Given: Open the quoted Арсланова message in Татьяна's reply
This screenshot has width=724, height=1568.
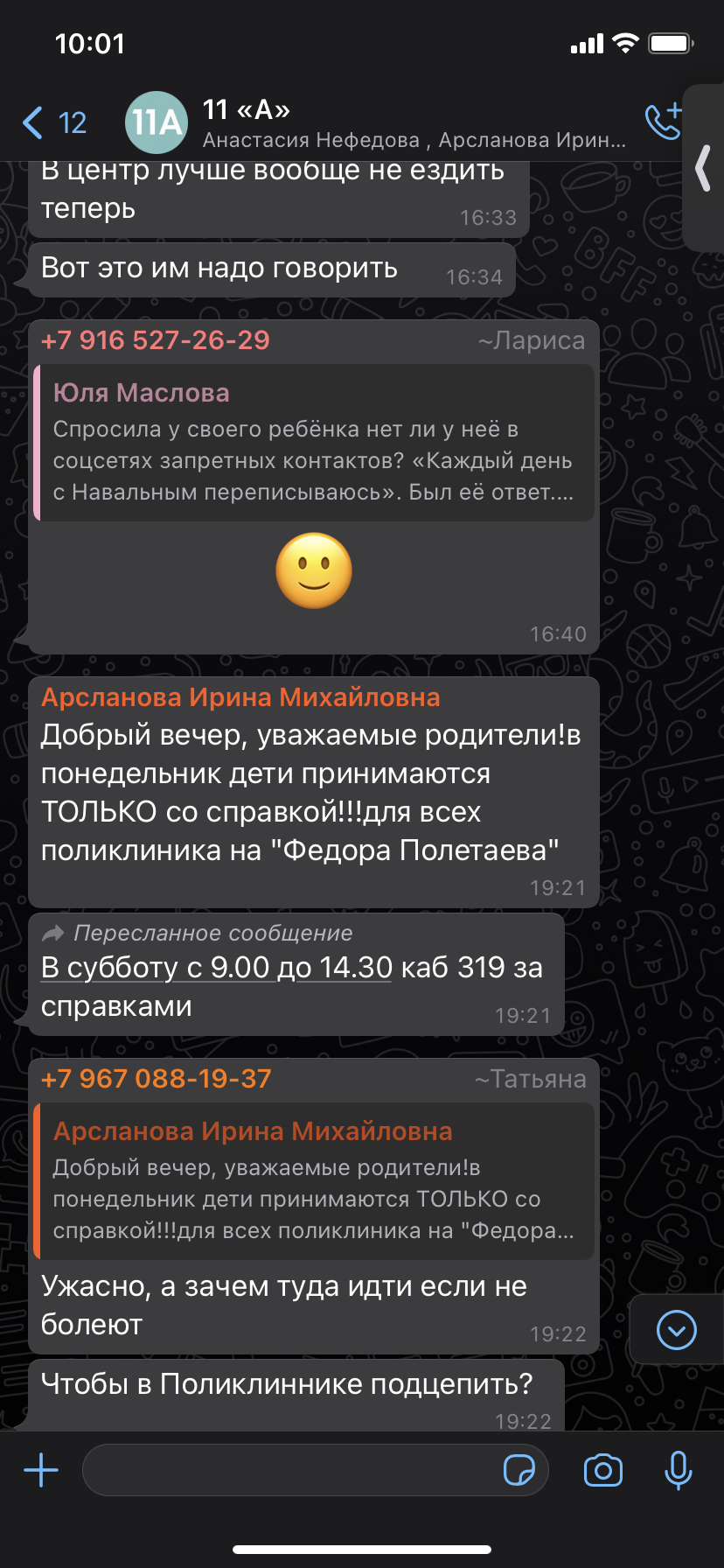Looking at the screenshot, I should pyautogui.click(x=314, y=1181).
